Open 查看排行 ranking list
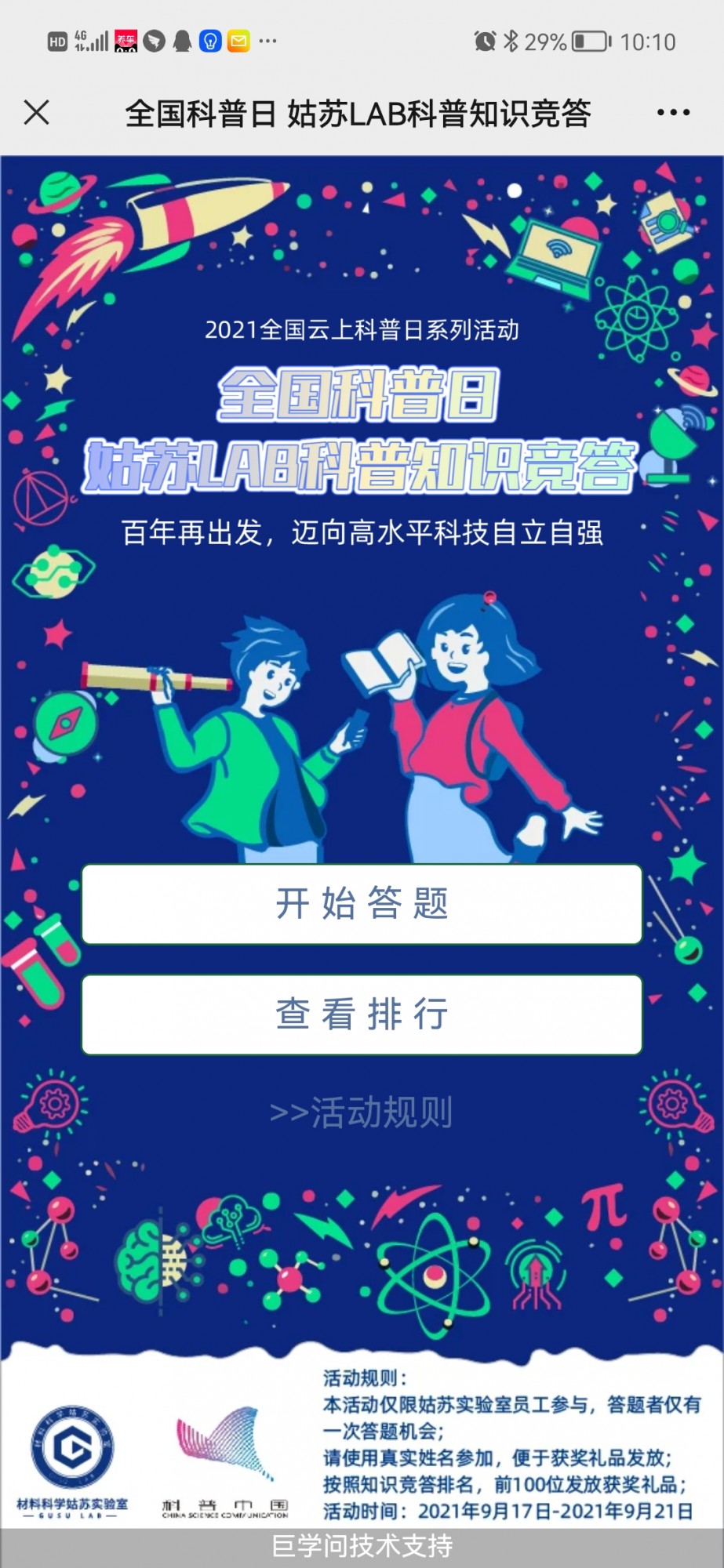The height and width of the screenshot is (1568, 724). pyautogui.click(x=362, y=1014)
